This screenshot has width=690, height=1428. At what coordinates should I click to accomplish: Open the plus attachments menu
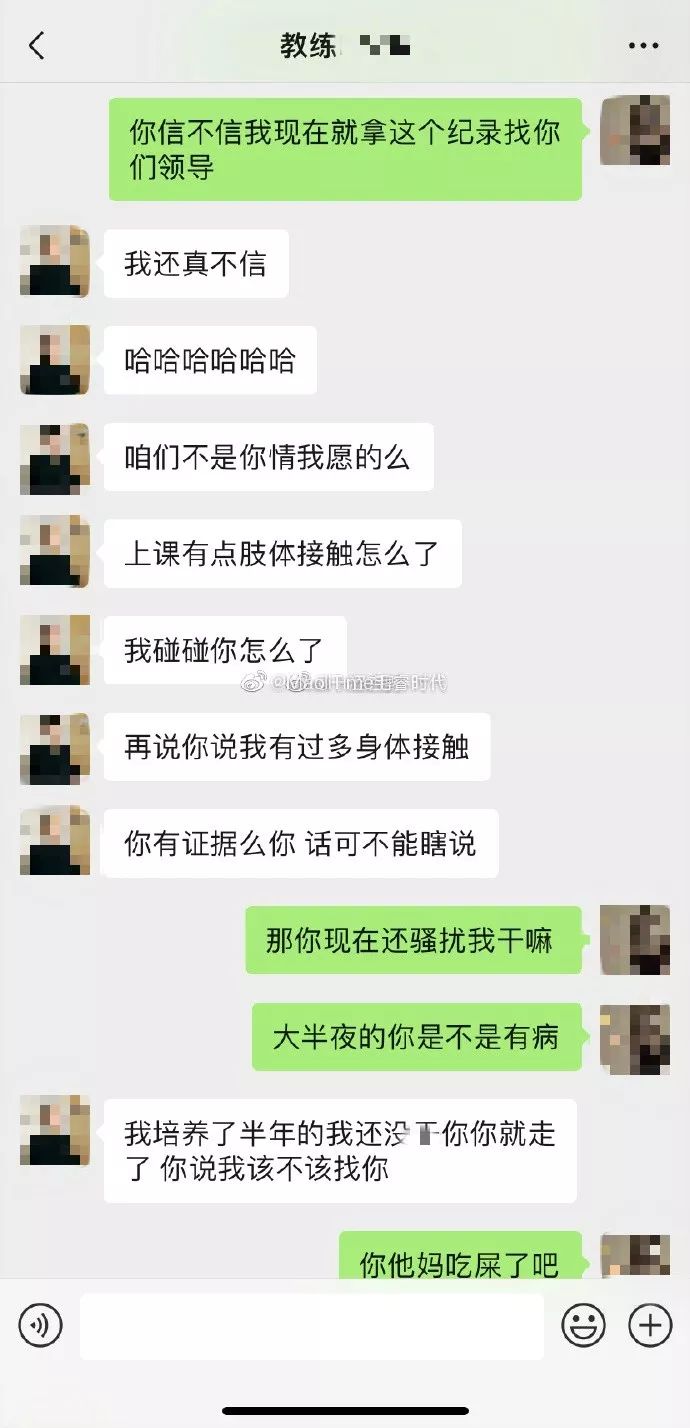coord(650,1326)
